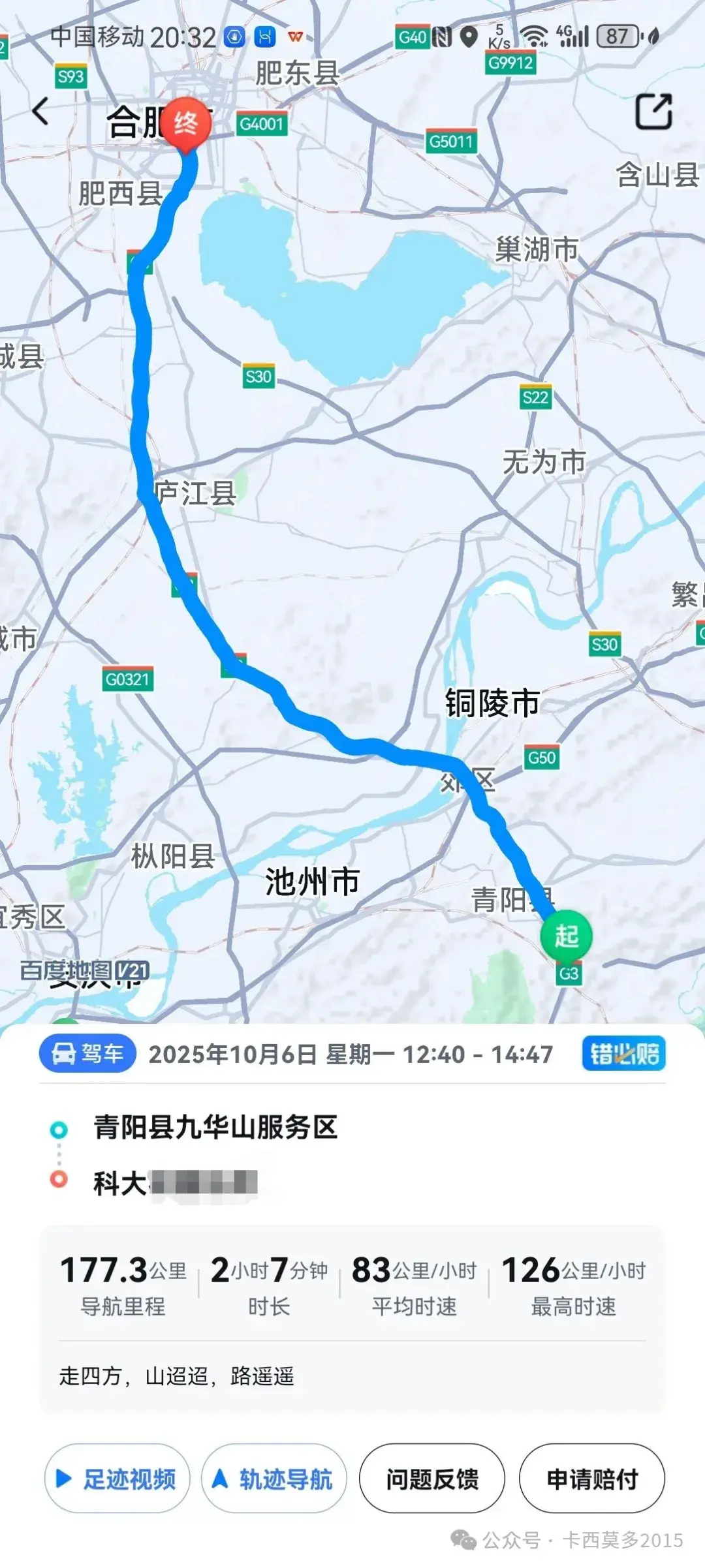Start 轨迹导航 track navigation
The image size is (705, 1568).
[274, 1479]
